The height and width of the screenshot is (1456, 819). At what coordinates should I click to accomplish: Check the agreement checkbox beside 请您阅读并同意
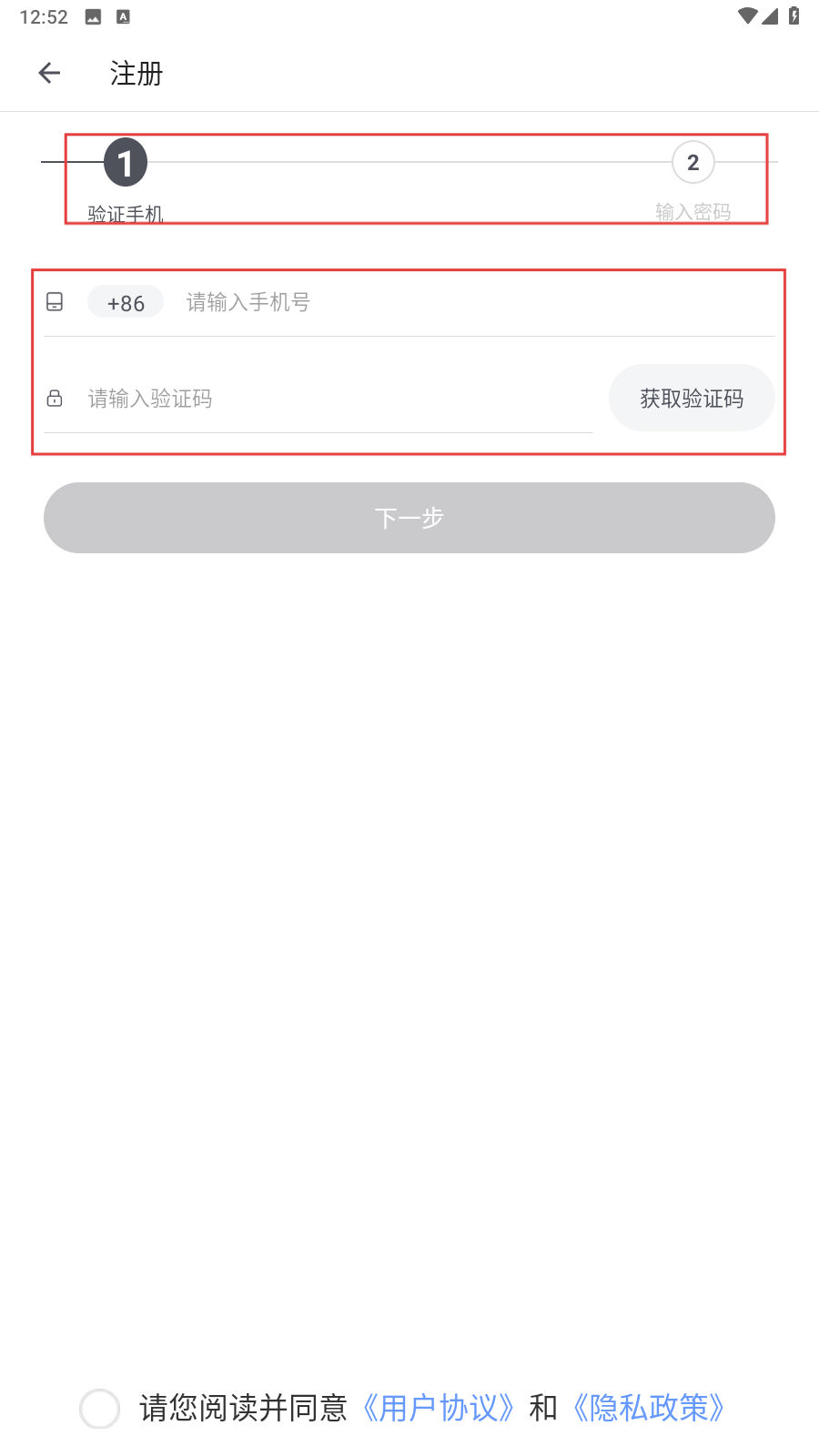[x=99, y=1409]
